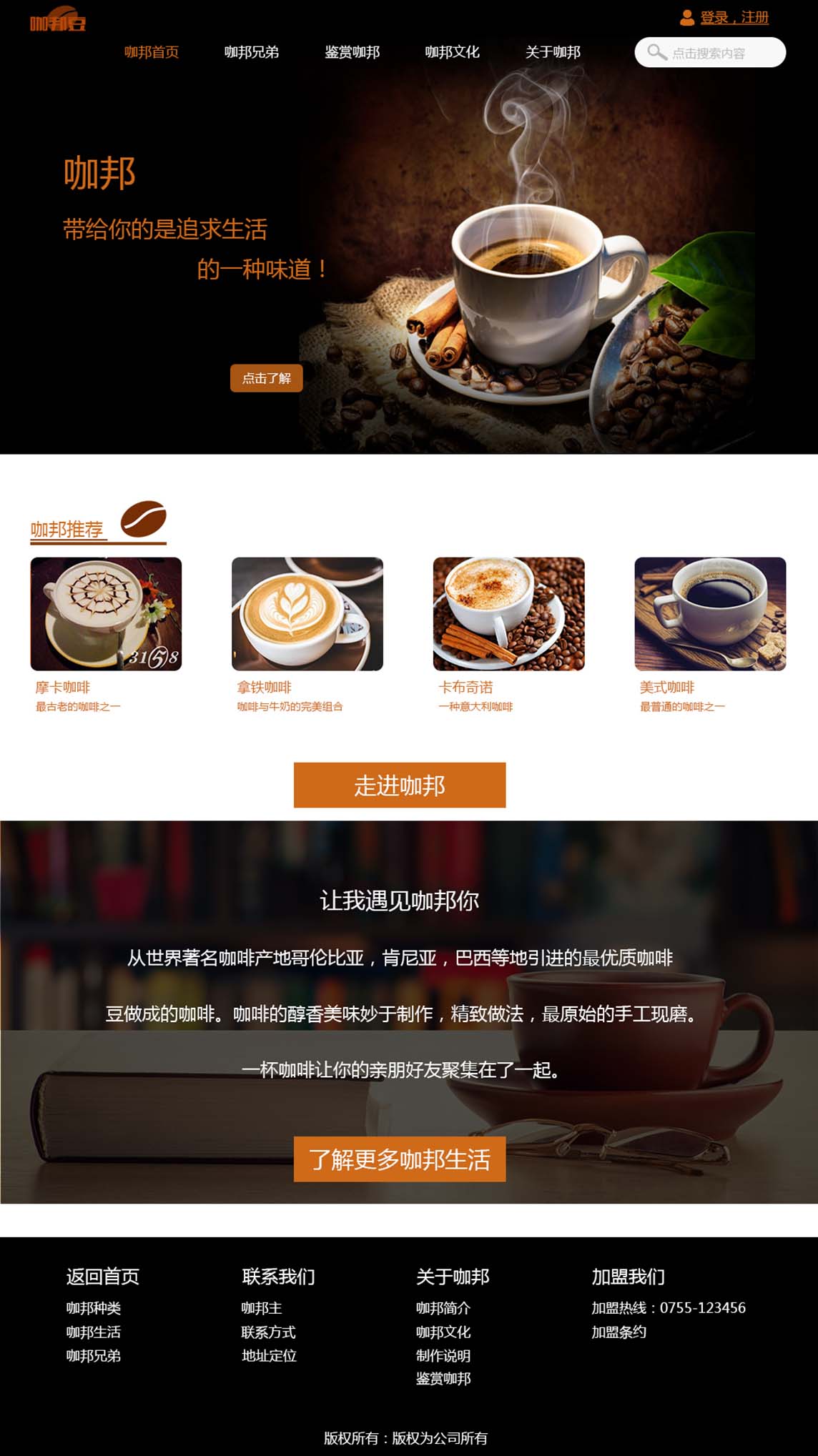Open the 咖邦兄弟 nav item
Viewport: 818px width, 1456px height.
[x=252, y=52]
